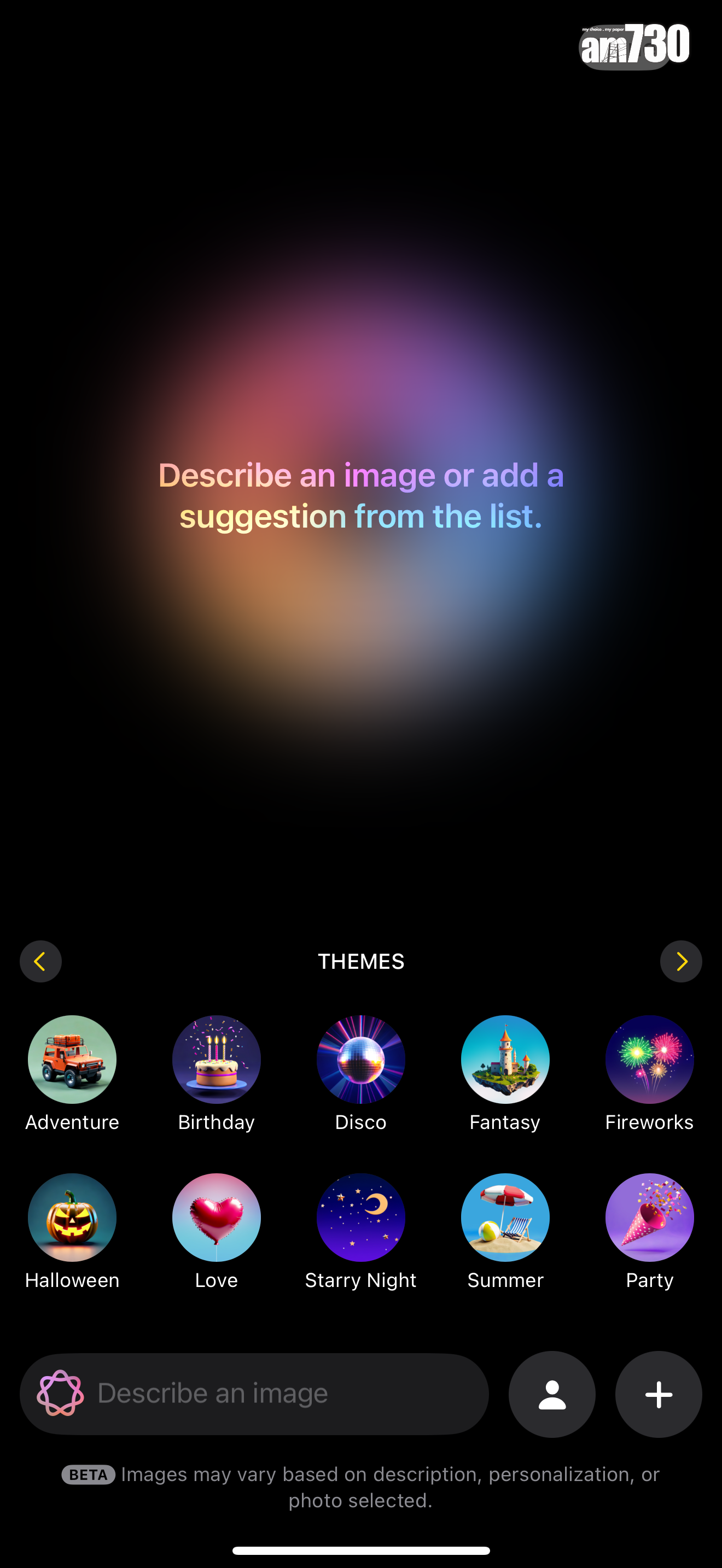Go to the next suggestions category
The image size is (722, 1568).
(x=680, y=961)
